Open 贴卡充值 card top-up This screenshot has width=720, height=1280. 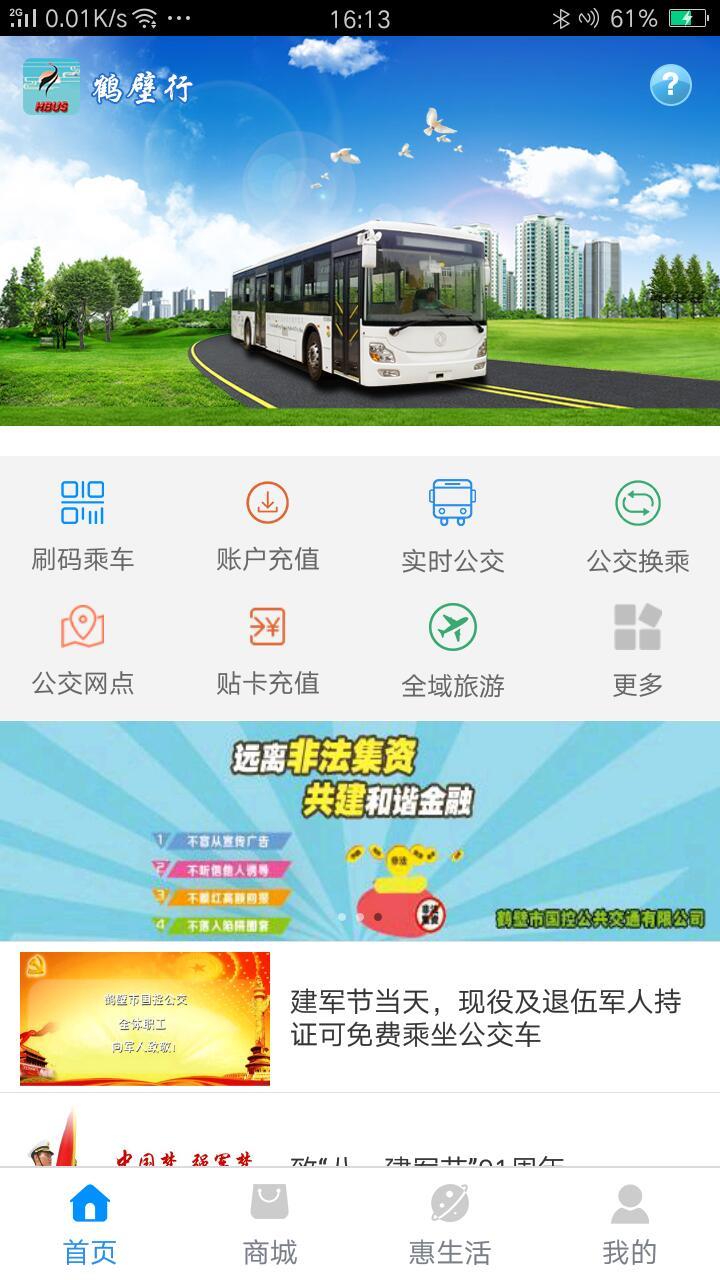pyautogui.click(x=268, y=650)
